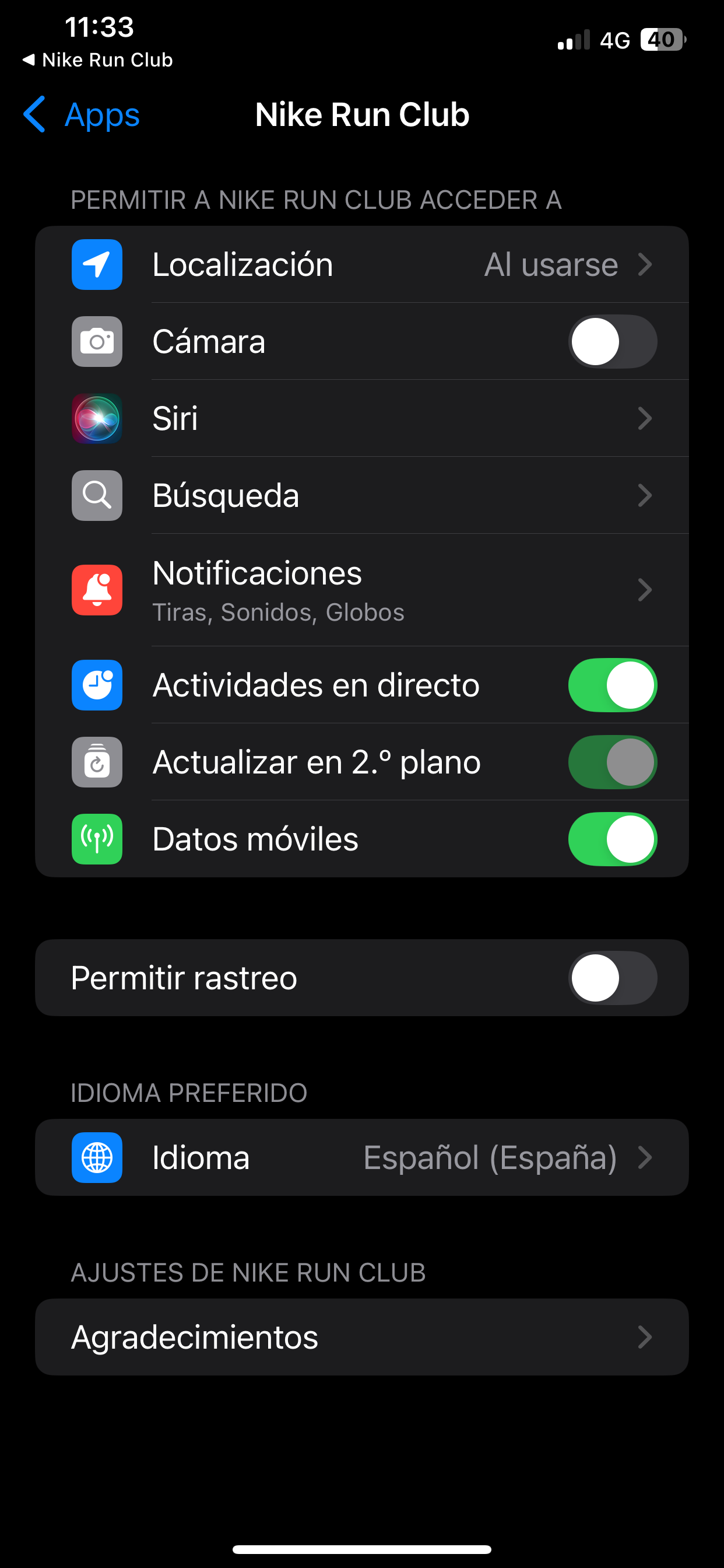Turn on Permitir rastreo

[612, 978]
